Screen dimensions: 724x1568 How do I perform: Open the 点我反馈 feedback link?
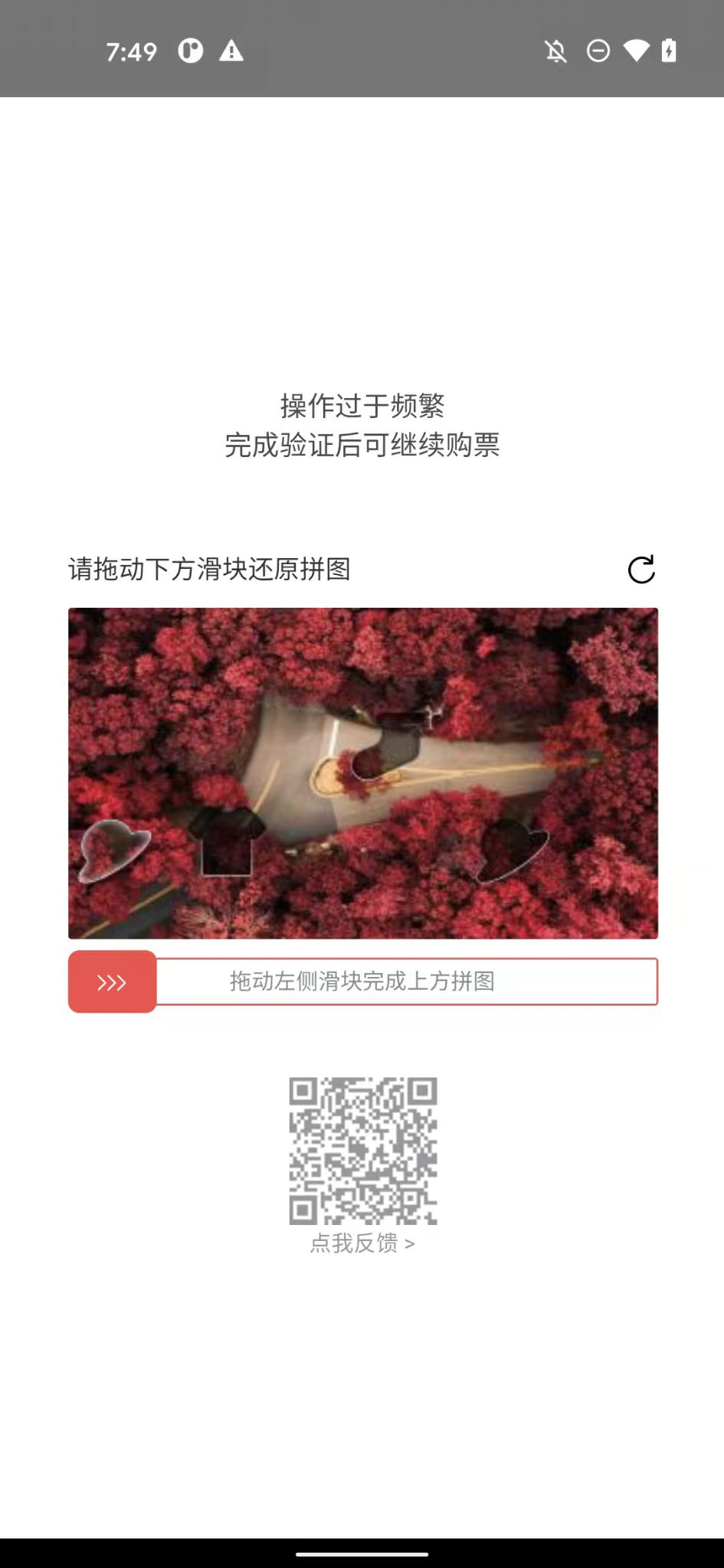tap(362, 1243)
